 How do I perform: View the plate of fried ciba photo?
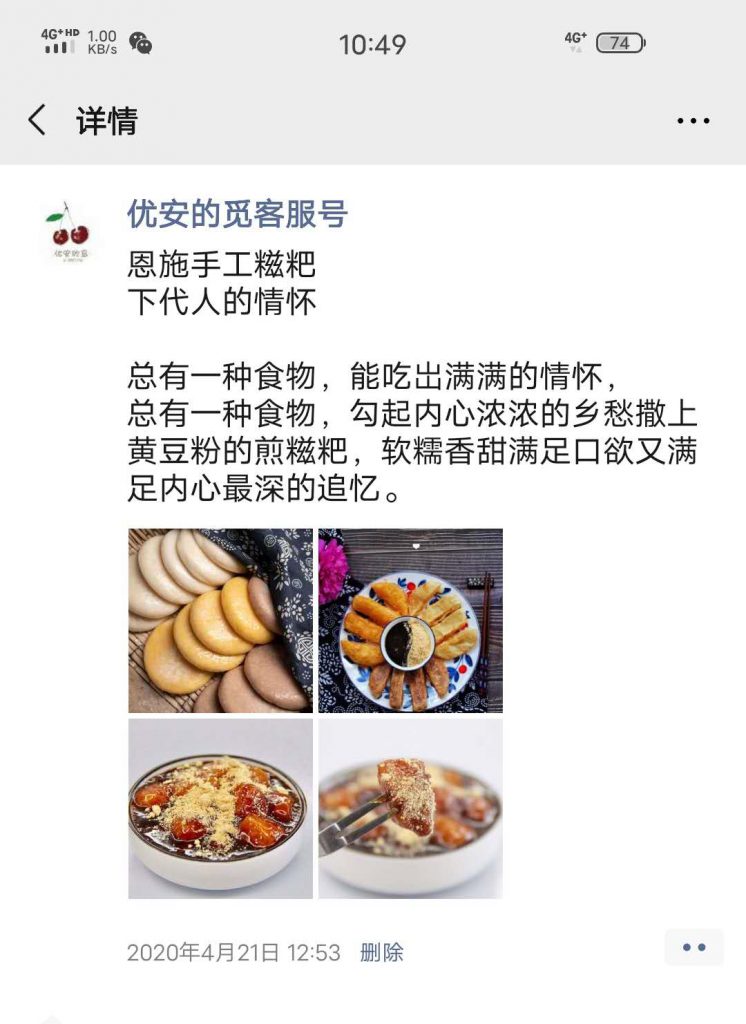click(410, 620)
